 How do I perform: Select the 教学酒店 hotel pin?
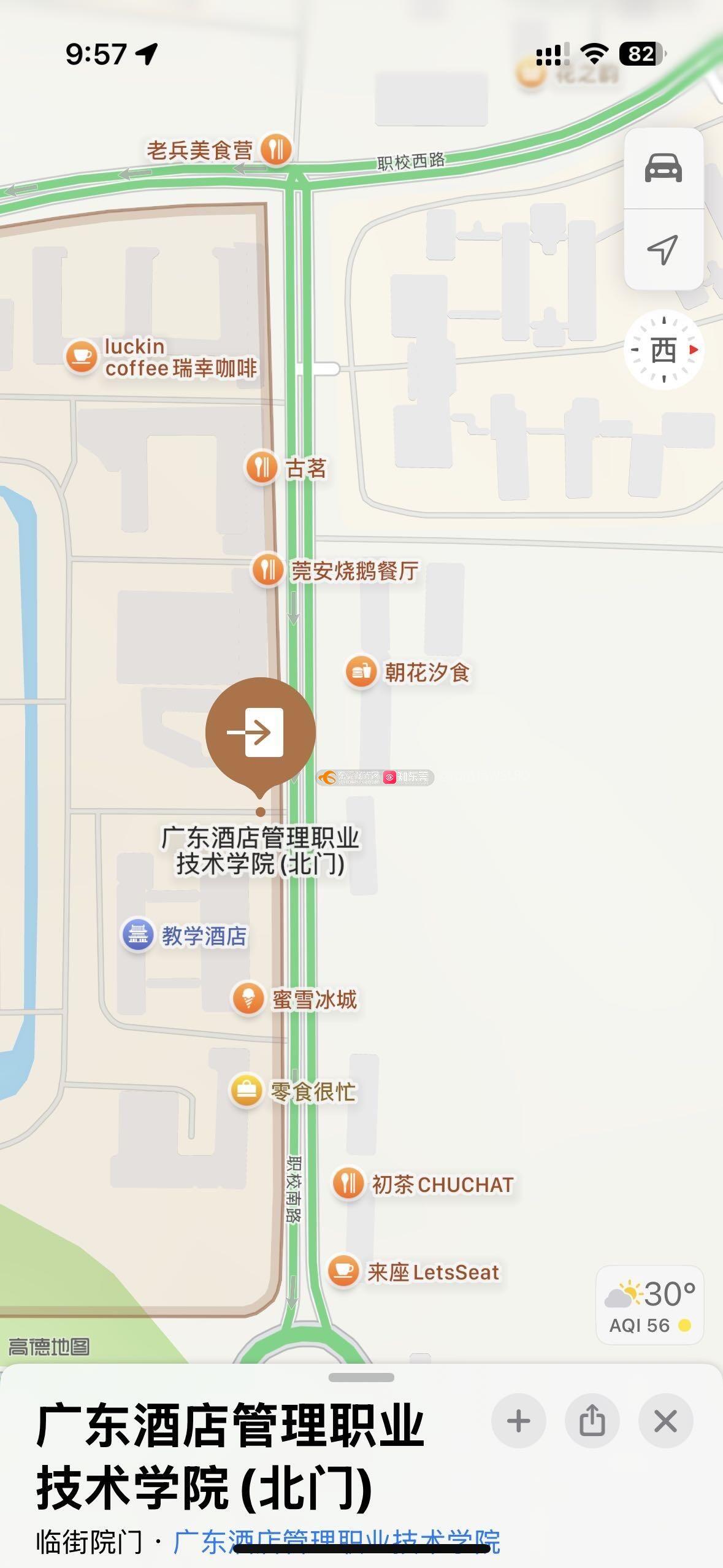[138, 936]
